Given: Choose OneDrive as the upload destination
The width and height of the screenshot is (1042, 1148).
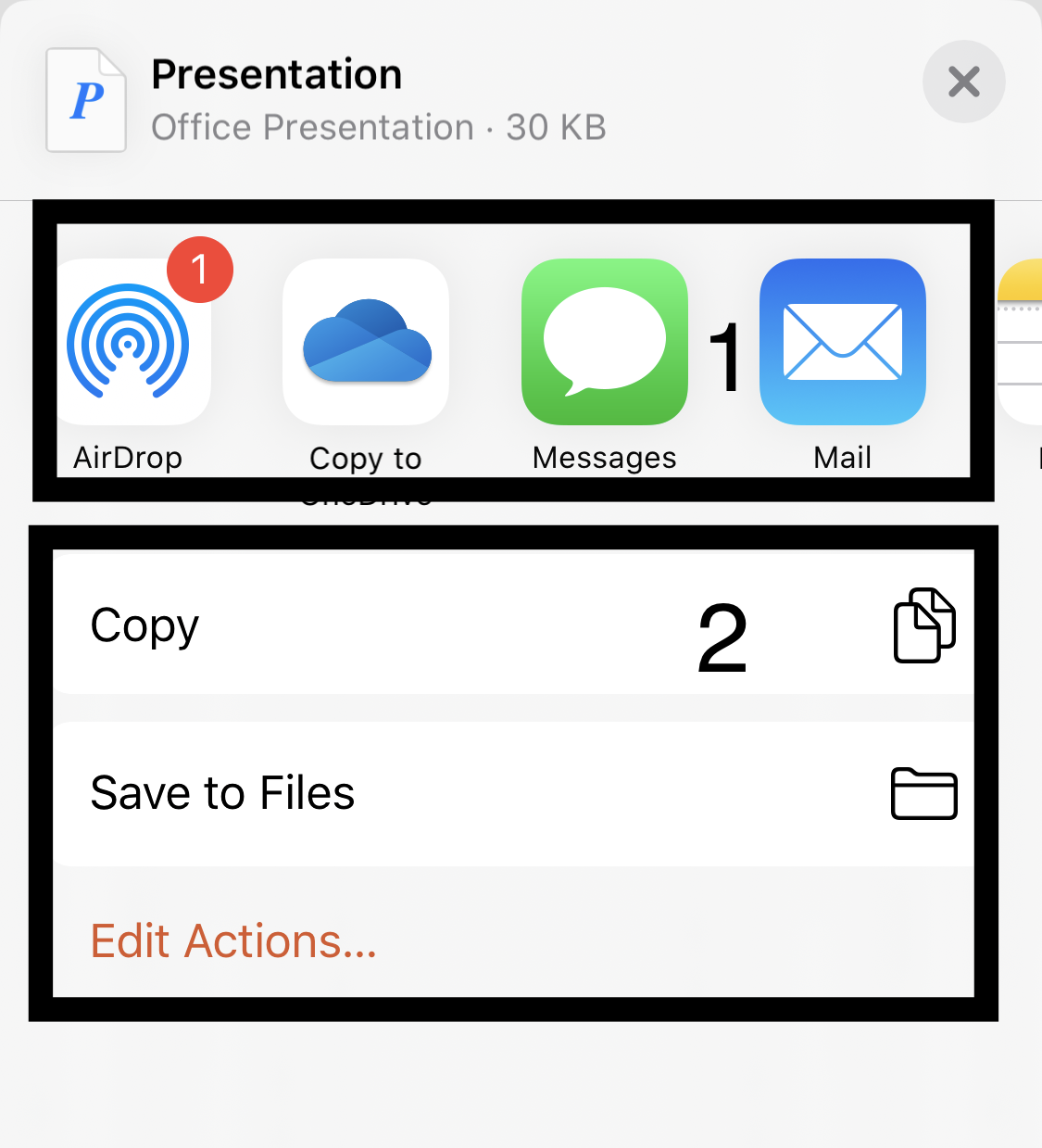Looking at the screenshot, I should pyautogui.click(x=365, y=343).
